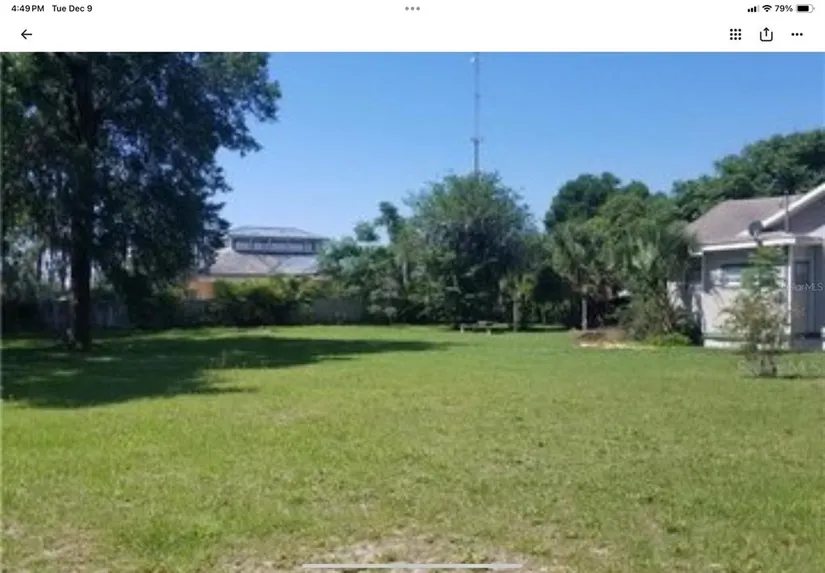Viewport: 825px width, 573px height.
Task: Open the photo grid view
Action: point(735,34)
